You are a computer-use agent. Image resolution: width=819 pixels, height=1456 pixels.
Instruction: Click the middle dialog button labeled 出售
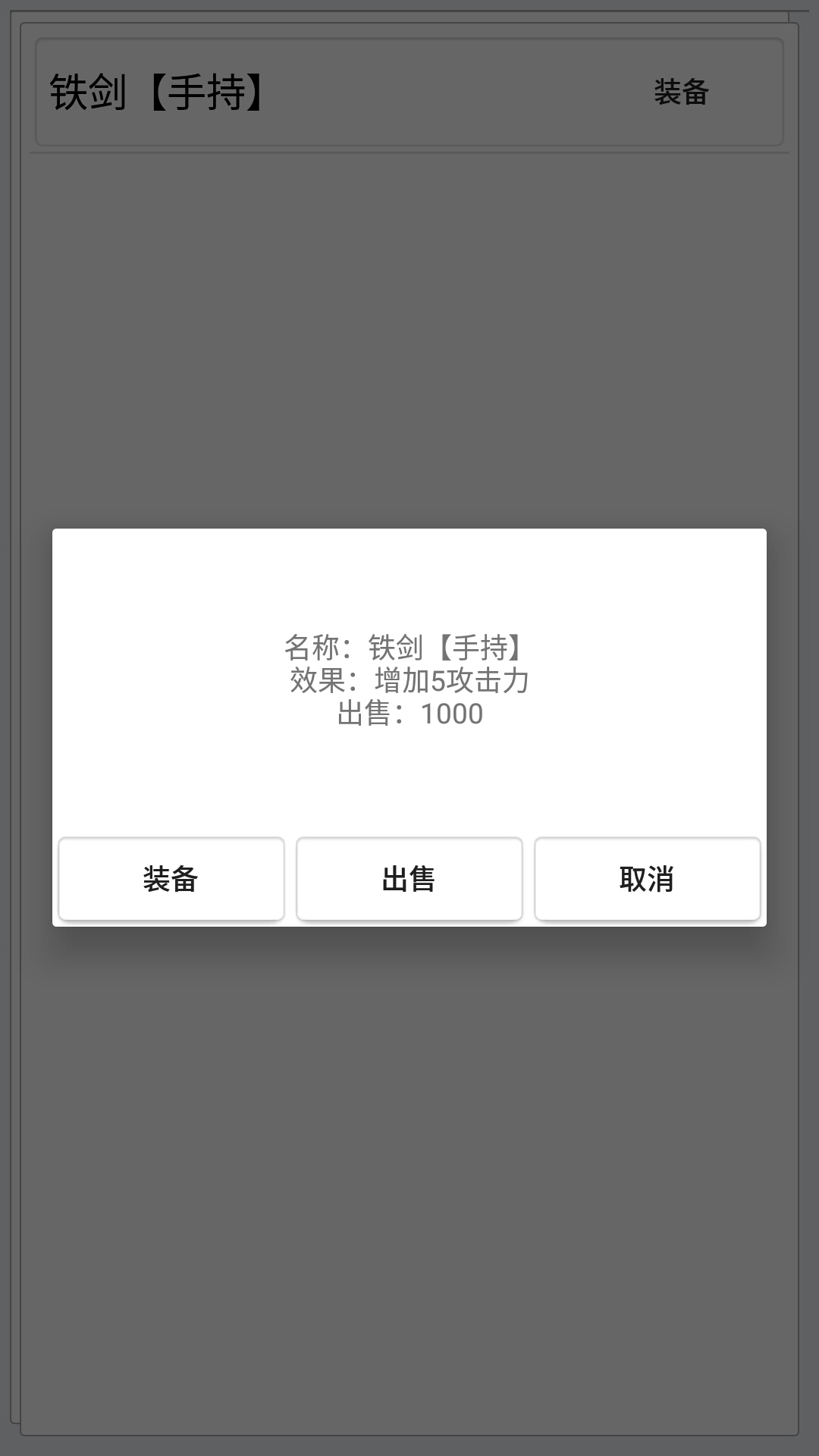pyautogui.click(x=409, y=879)
